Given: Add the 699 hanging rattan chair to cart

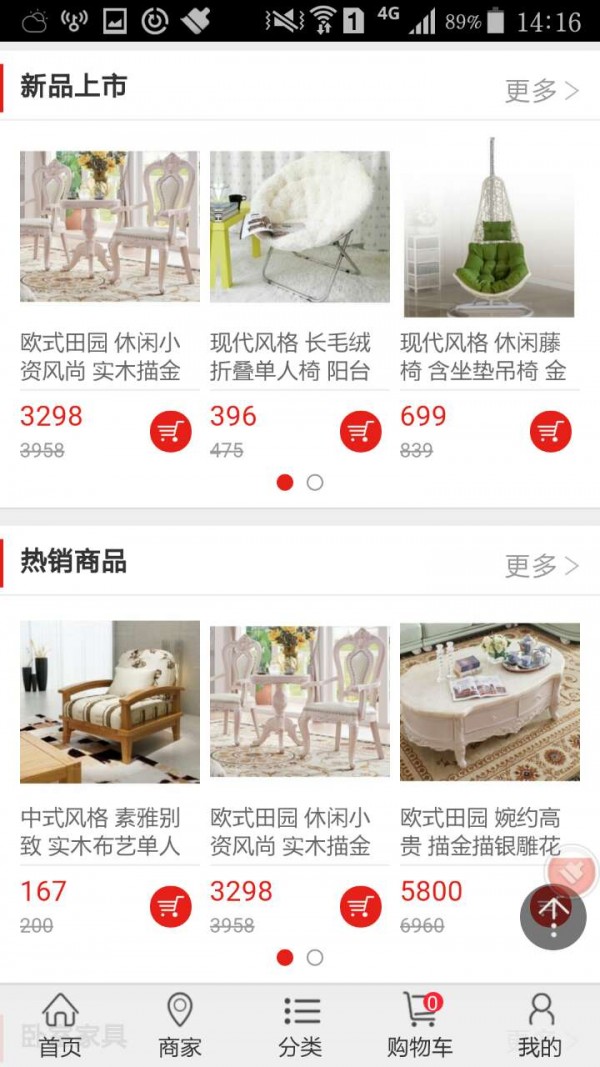Looking at the screenshot, I should point(550,431).
